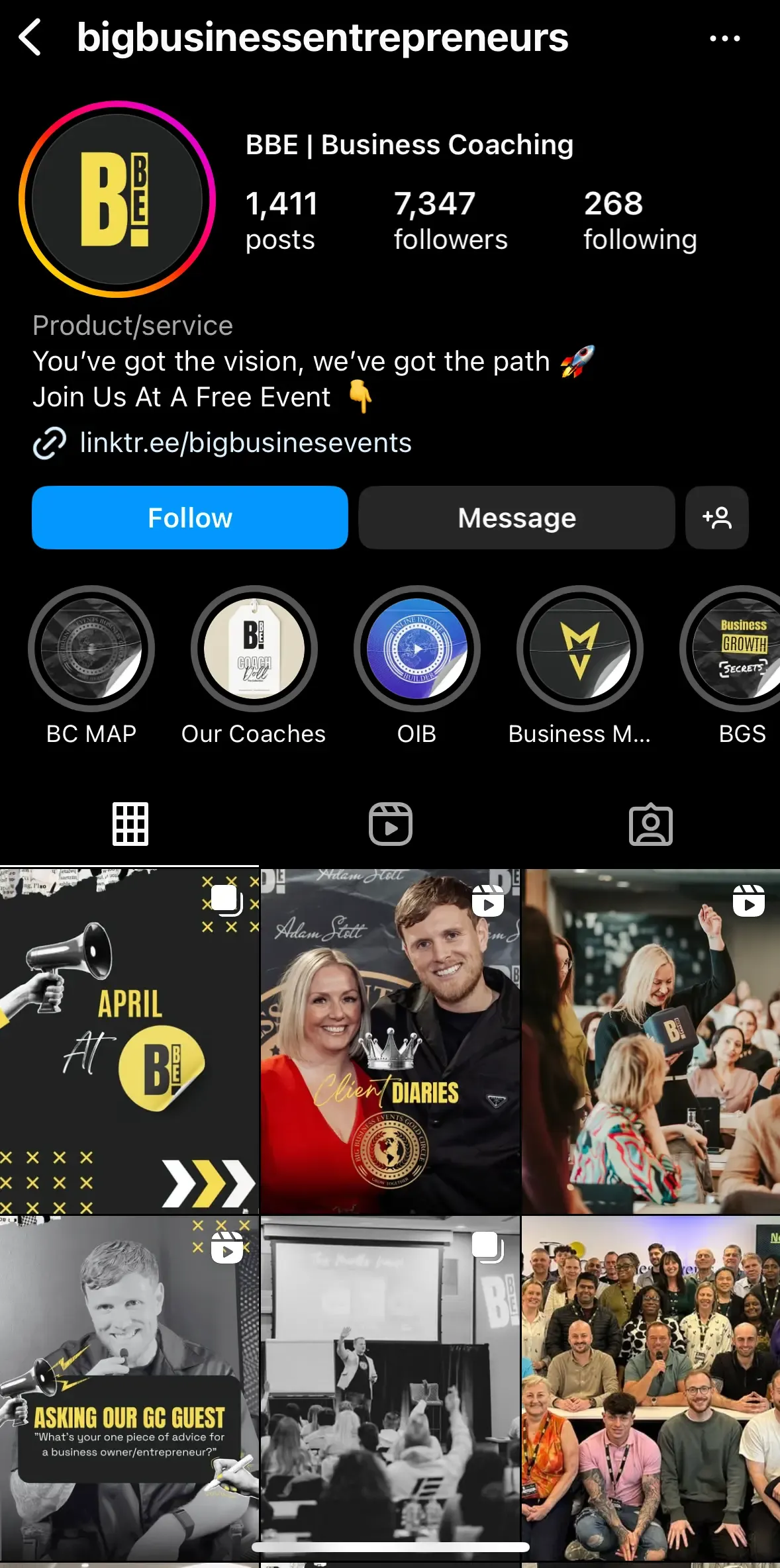This screenshot has width=780, height=1568.
Task: Open the link icon beside linktr.ee
Action: tap(49, 442)
